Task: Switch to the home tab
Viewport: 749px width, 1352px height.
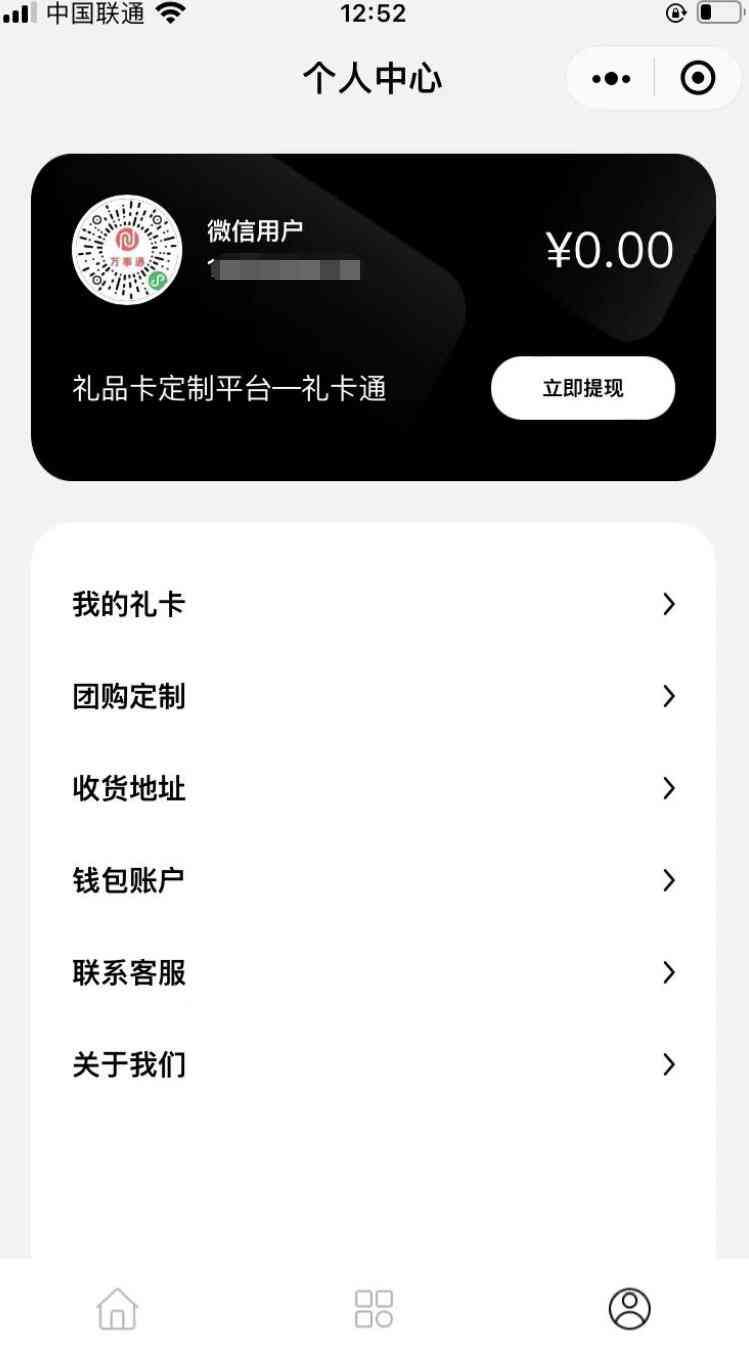Action: pyautogui.click(x=117, y=1308)
